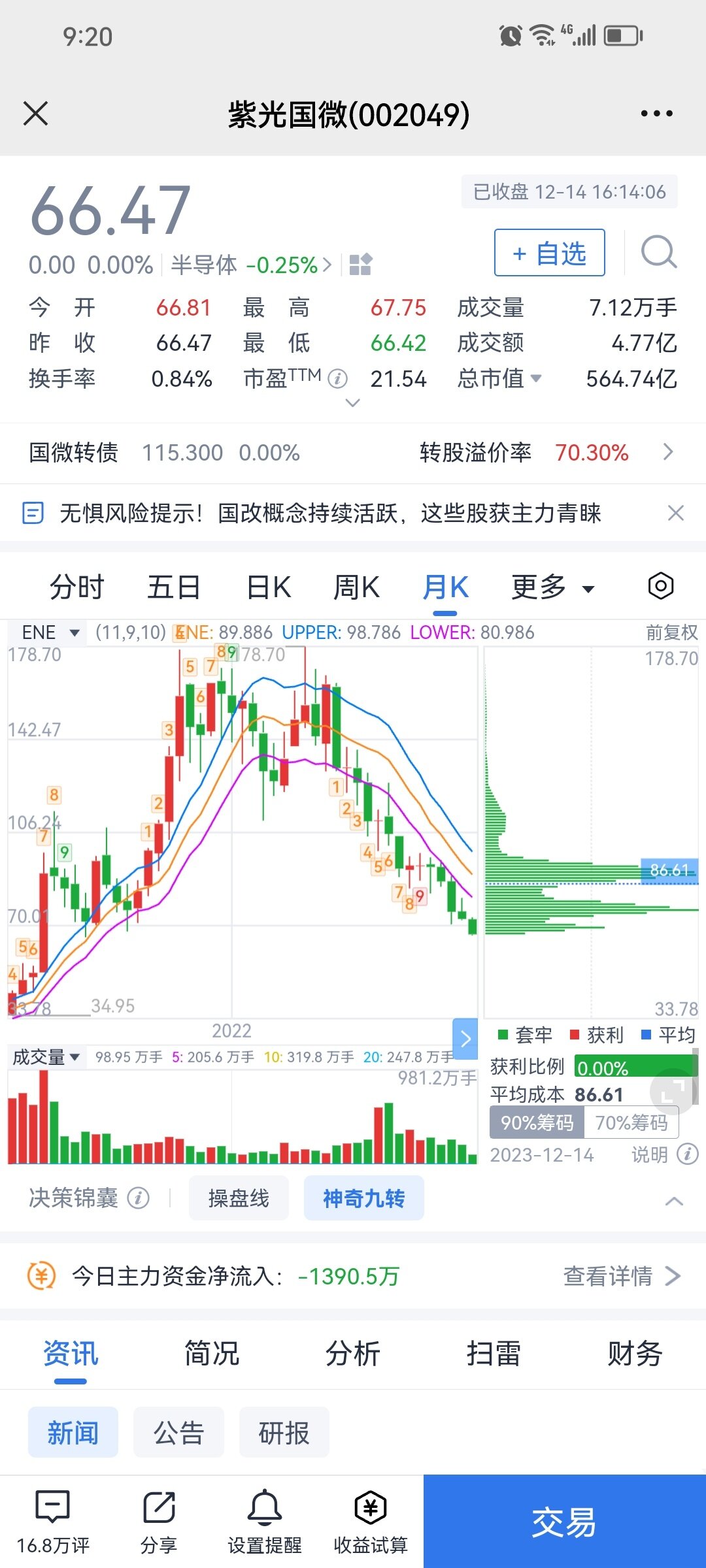The image size is (706, 1568).
Task: Switch chart to 日K view
Action: coord(269,587)
